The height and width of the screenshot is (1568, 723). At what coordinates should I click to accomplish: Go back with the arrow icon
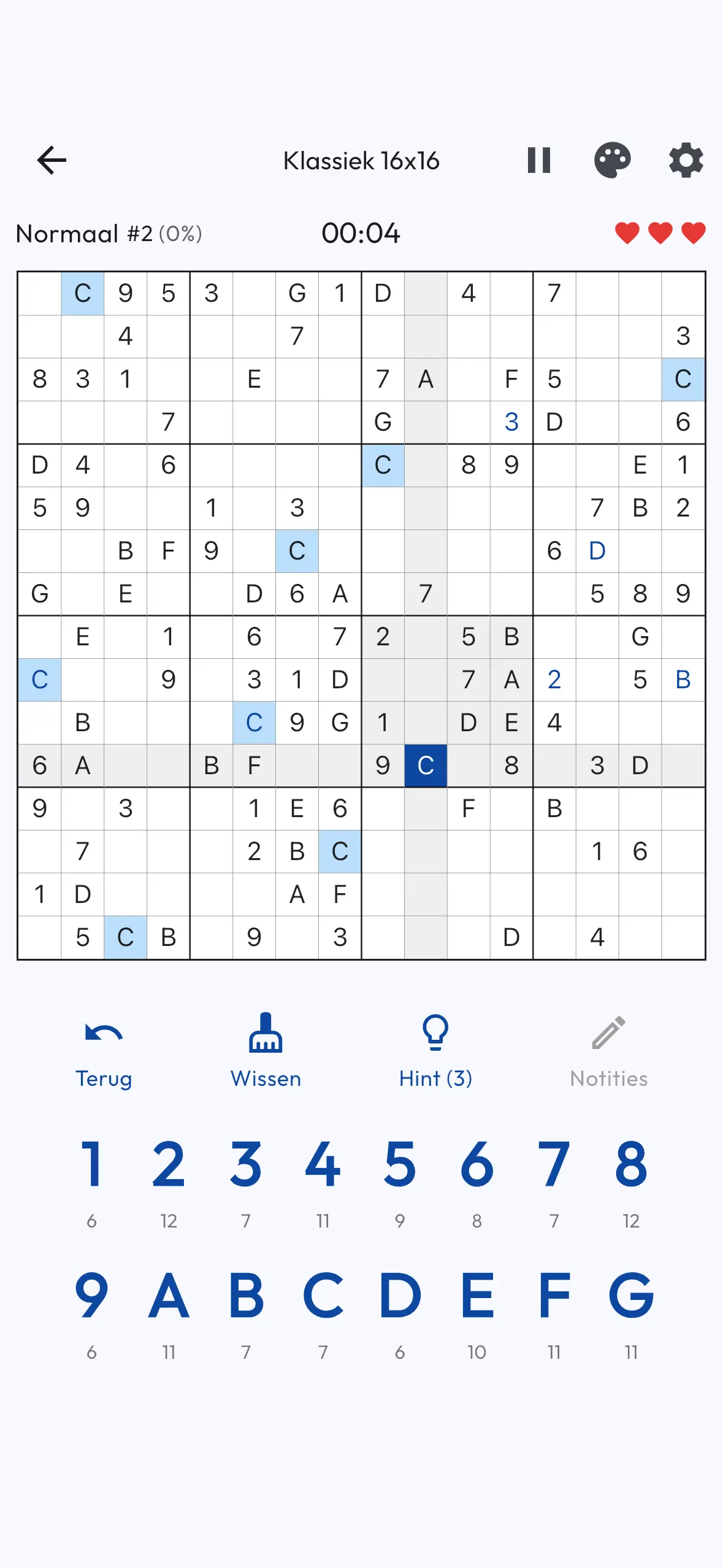52,161
